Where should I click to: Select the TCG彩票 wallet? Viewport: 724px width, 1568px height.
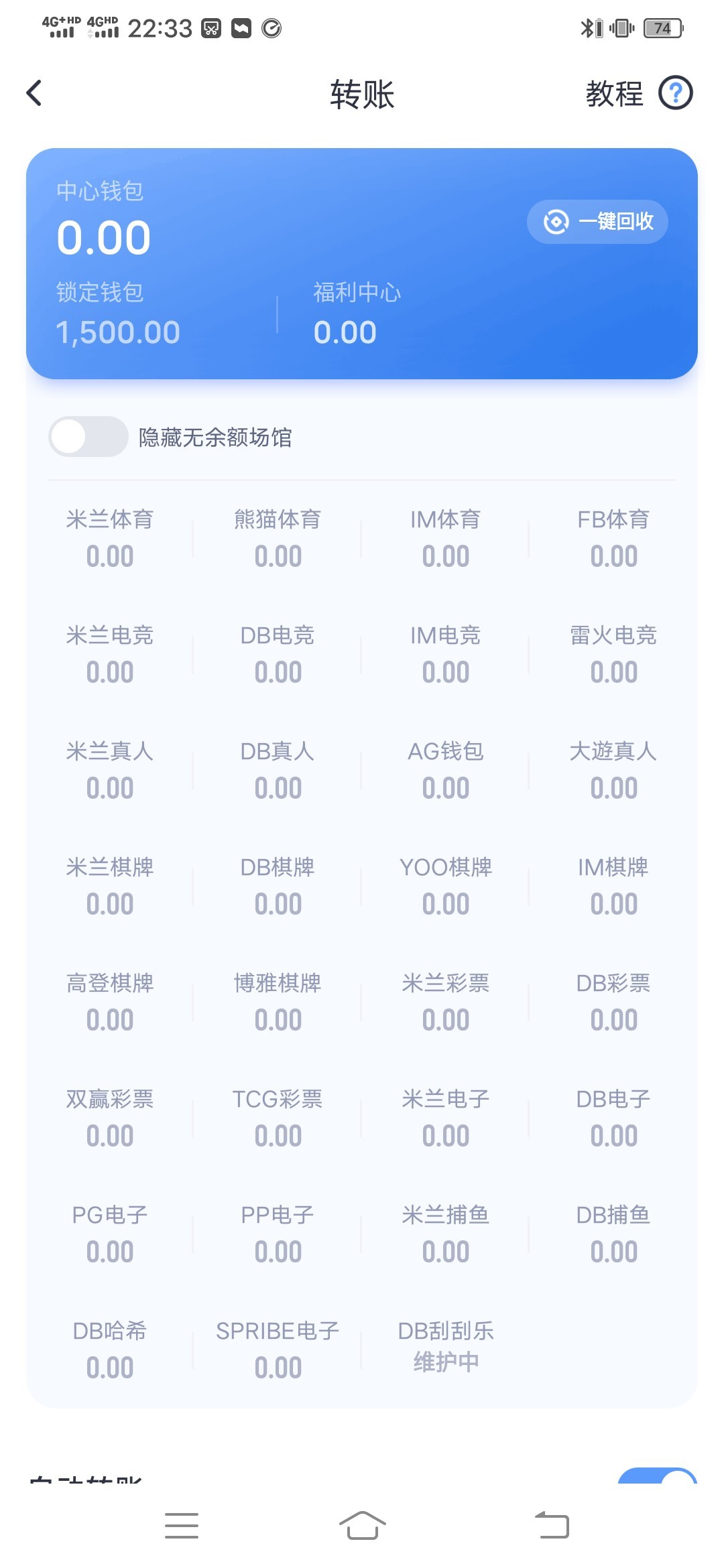pyautogui.click(x=278, y=1118)
